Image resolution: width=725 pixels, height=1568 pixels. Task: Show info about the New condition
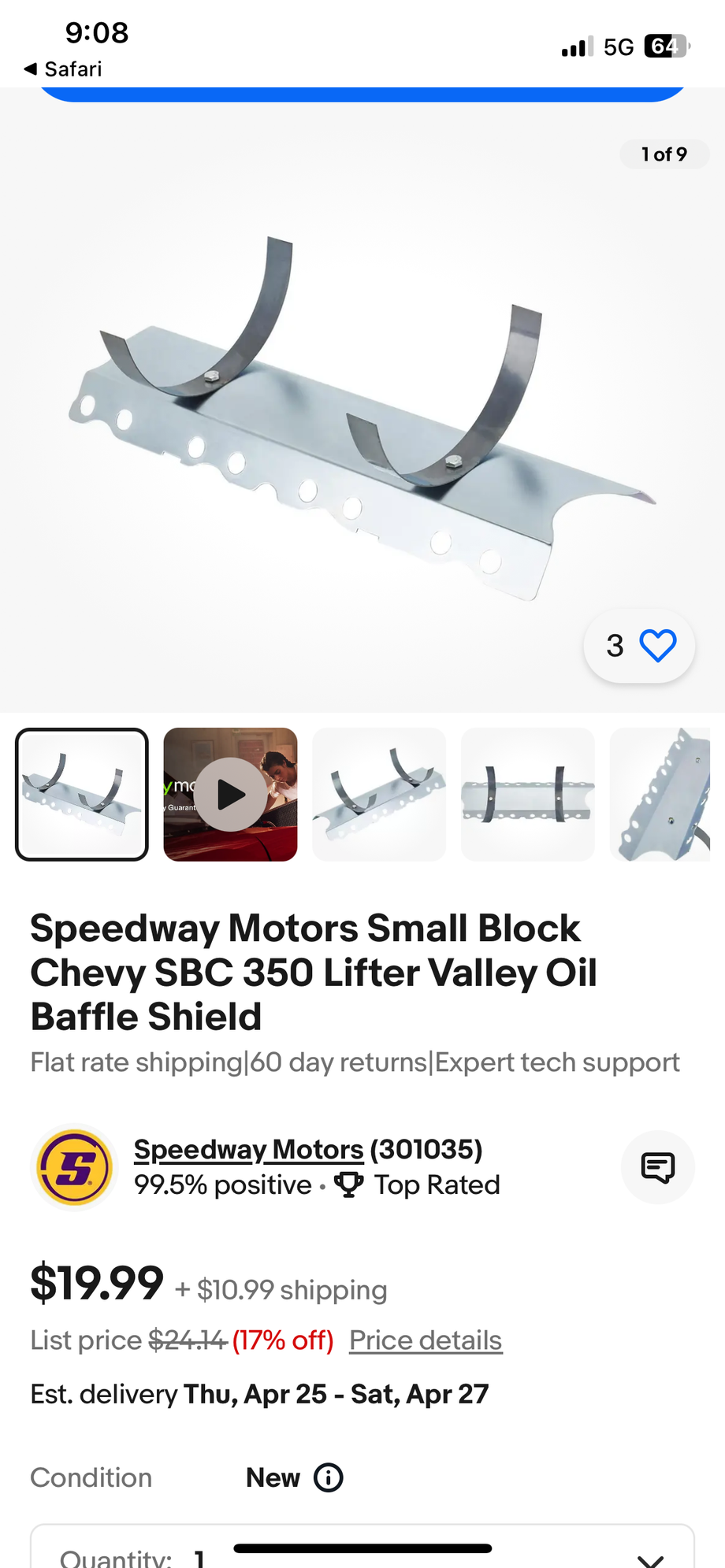[328, 1477]
